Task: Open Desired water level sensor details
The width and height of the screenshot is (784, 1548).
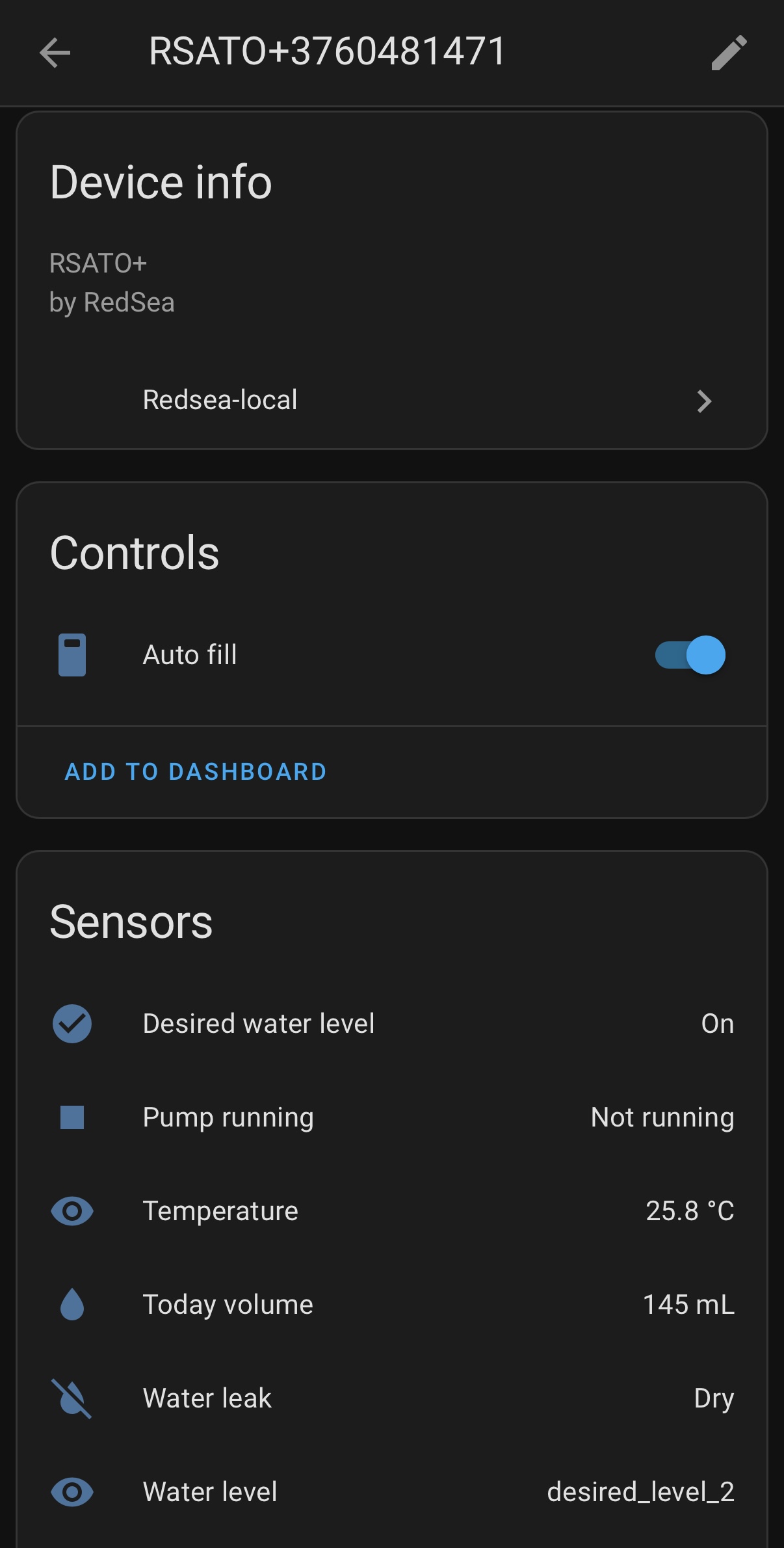Action: (x=392, y=1024)
